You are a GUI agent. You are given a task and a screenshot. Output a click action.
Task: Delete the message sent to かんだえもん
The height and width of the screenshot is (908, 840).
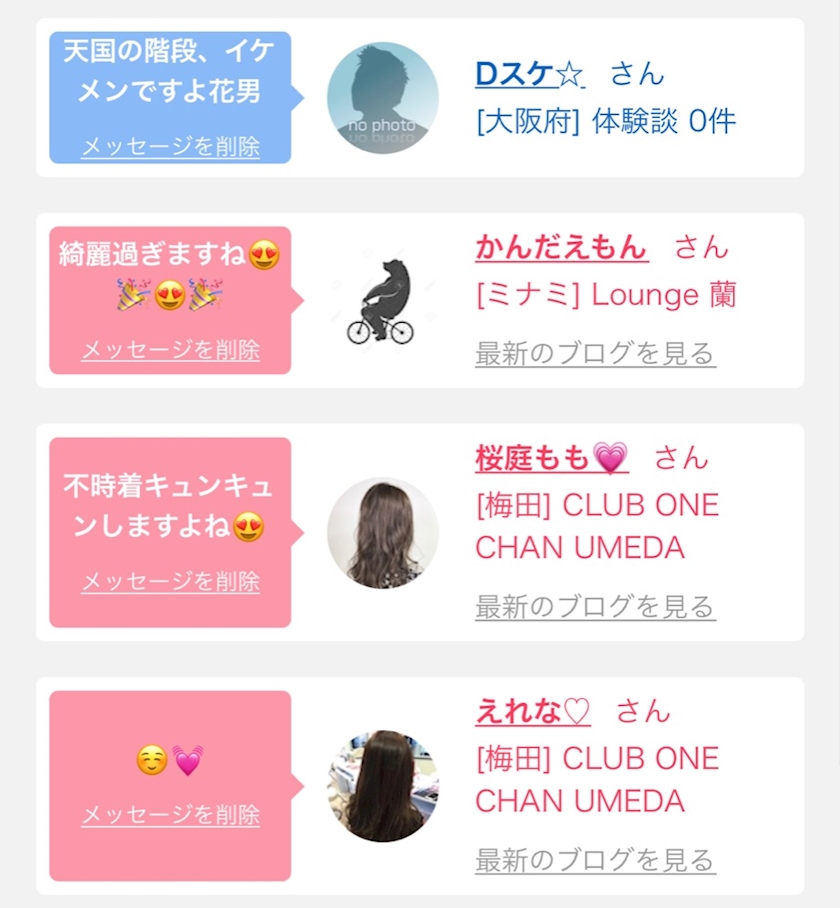170,350
